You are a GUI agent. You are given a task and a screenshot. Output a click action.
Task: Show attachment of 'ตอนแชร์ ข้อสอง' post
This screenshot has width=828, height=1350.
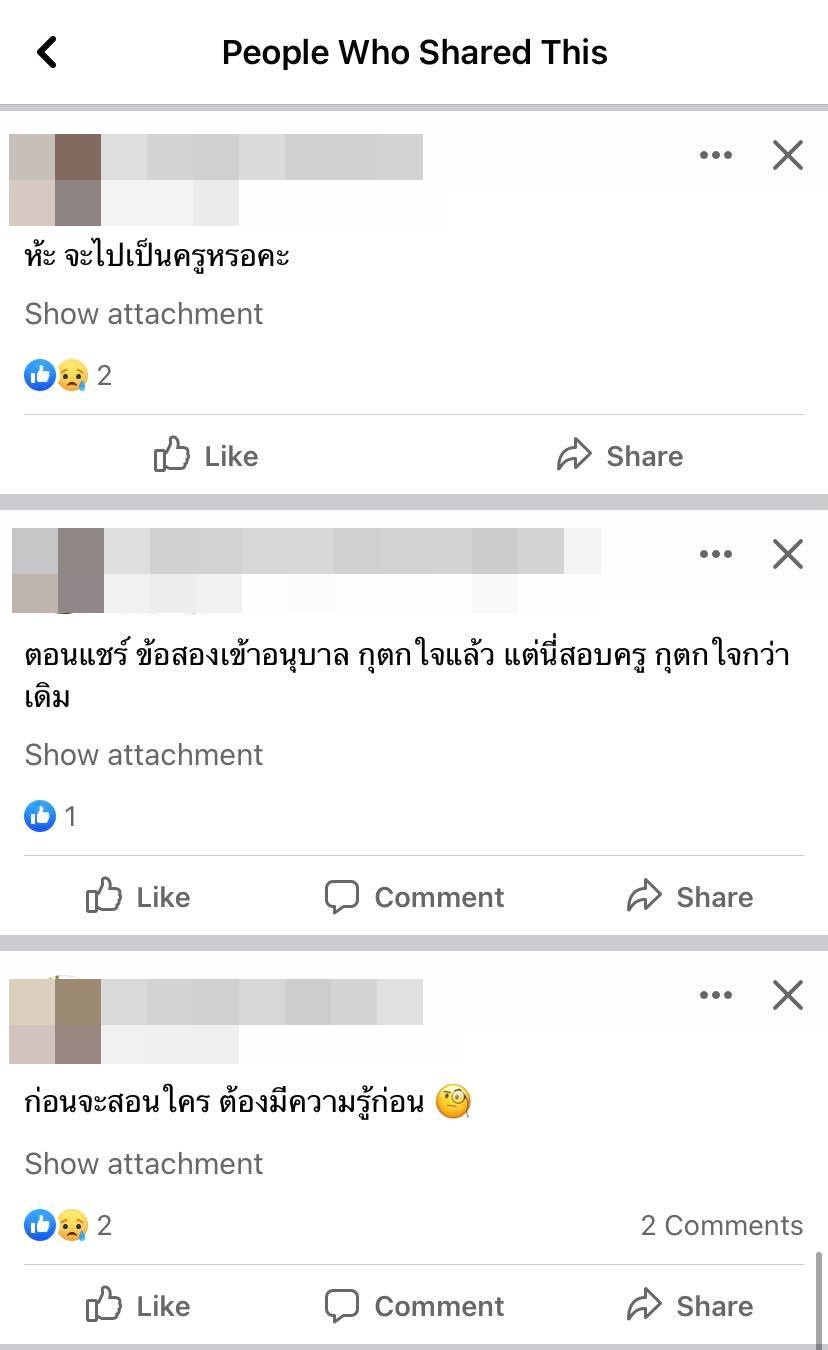coord(143,755)
